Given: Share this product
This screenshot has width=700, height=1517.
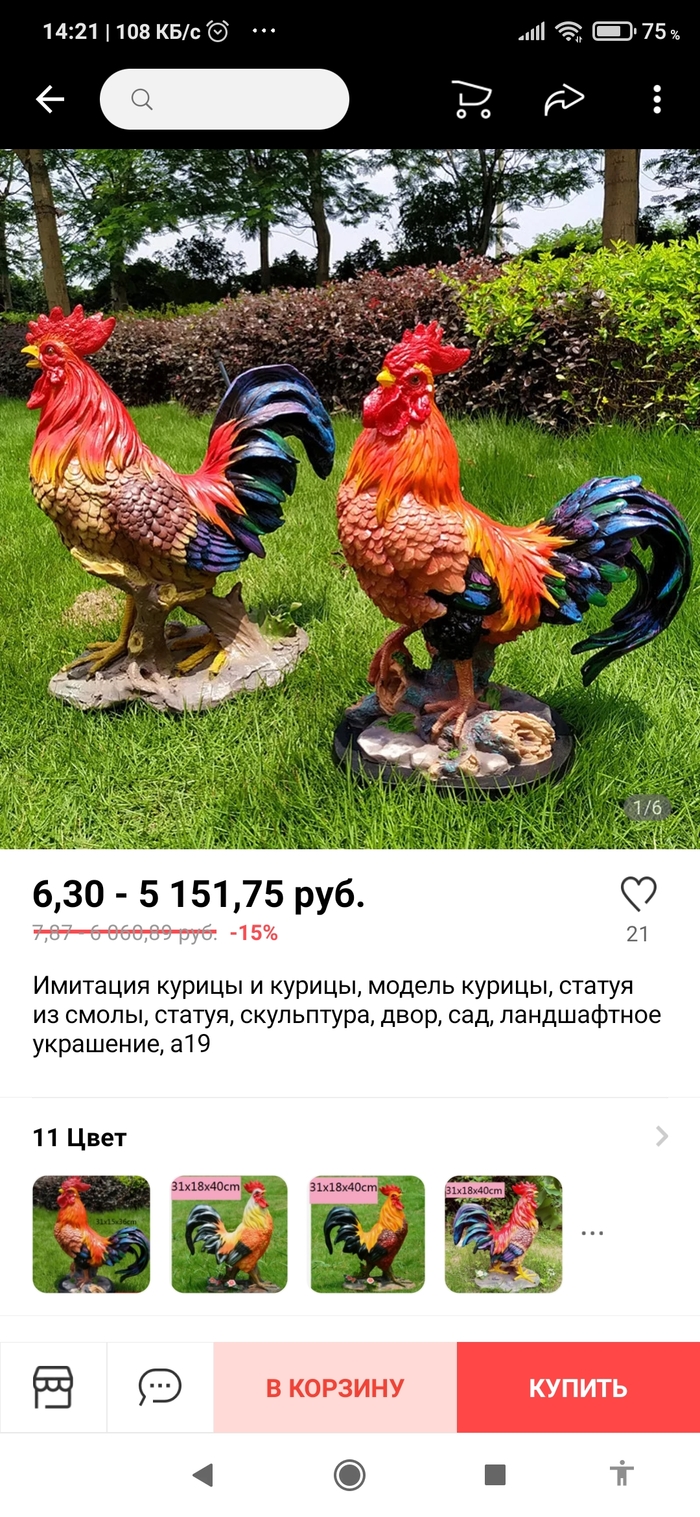Looking at the screenshot, I should click(x=563, y=99).
